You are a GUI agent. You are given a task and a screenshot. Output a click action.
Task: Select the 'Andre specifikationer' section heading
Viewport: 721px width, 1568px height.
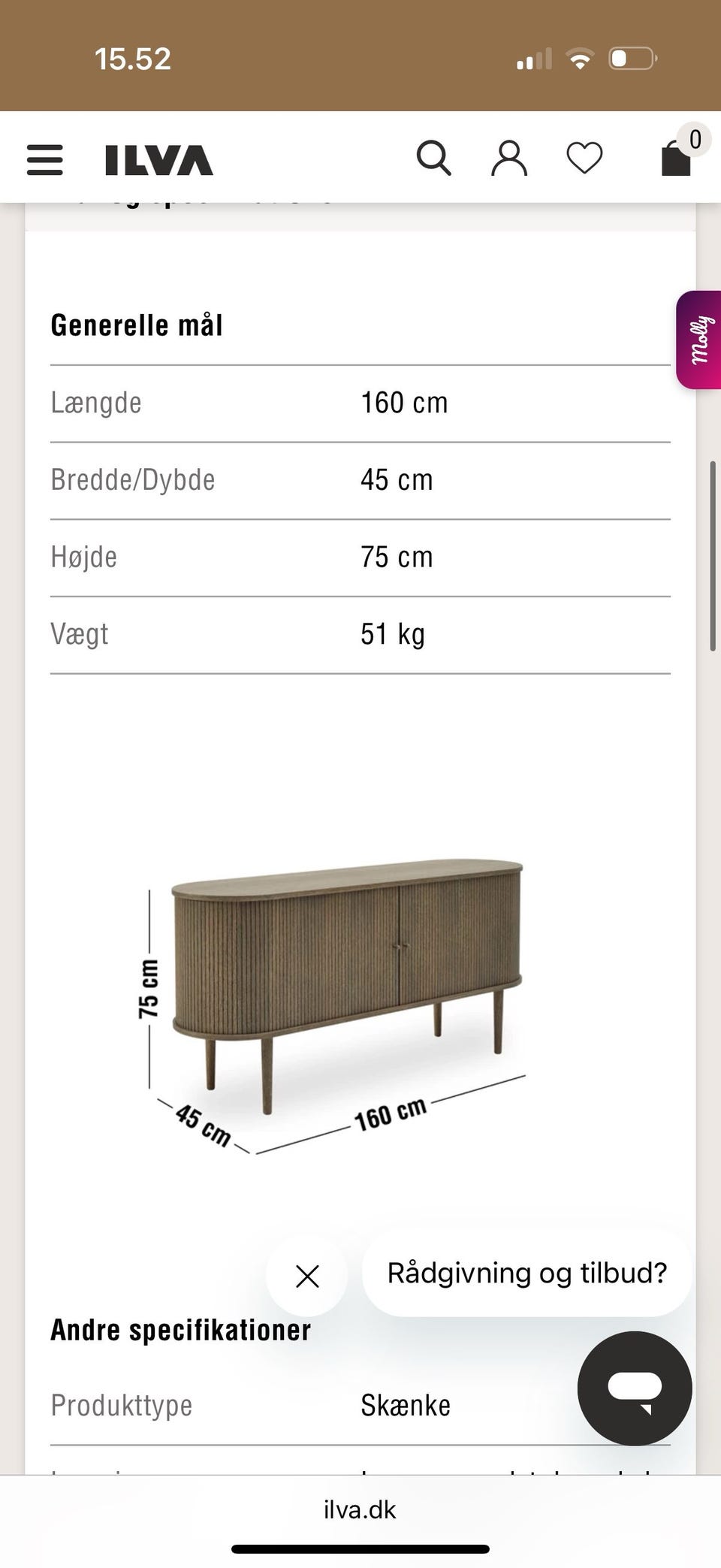tap(180, 1329)
